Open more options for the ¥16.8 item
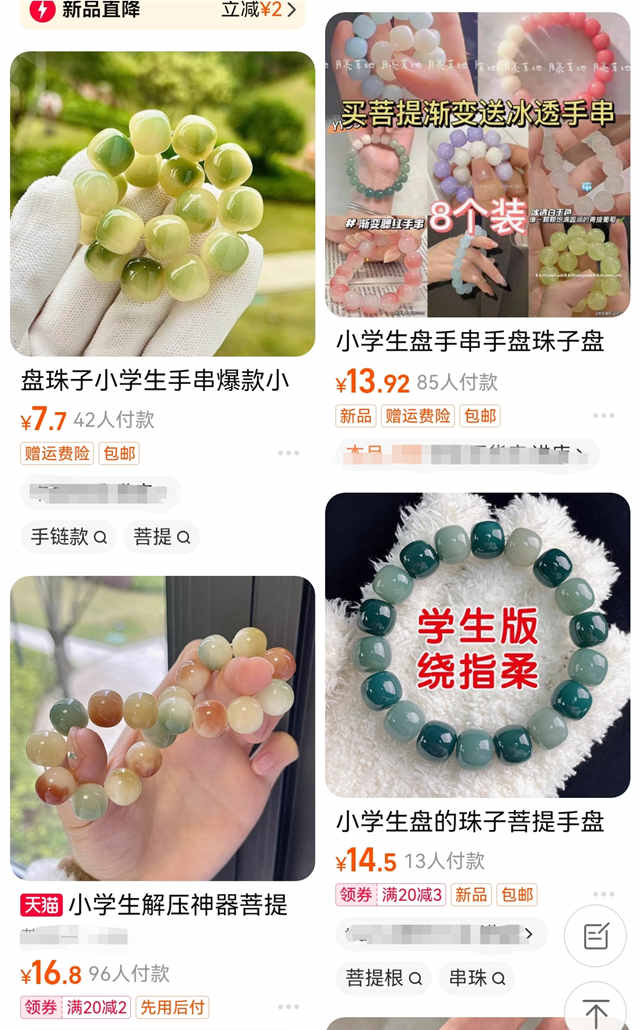 (288, 1006)
